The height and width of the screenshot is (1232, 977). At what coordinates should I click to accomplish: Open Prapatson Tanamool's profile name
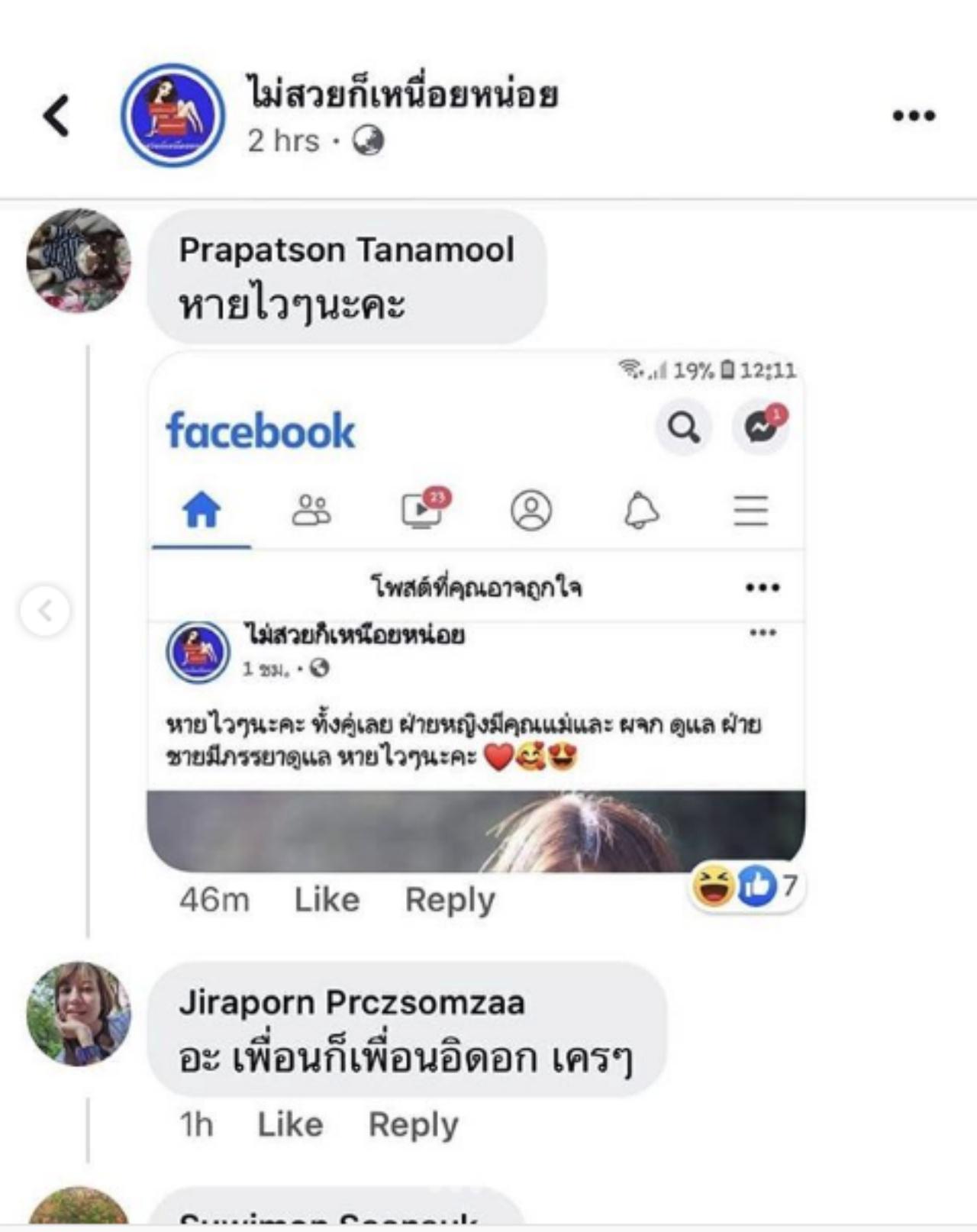pyautogui.click(x=347, y=250)
